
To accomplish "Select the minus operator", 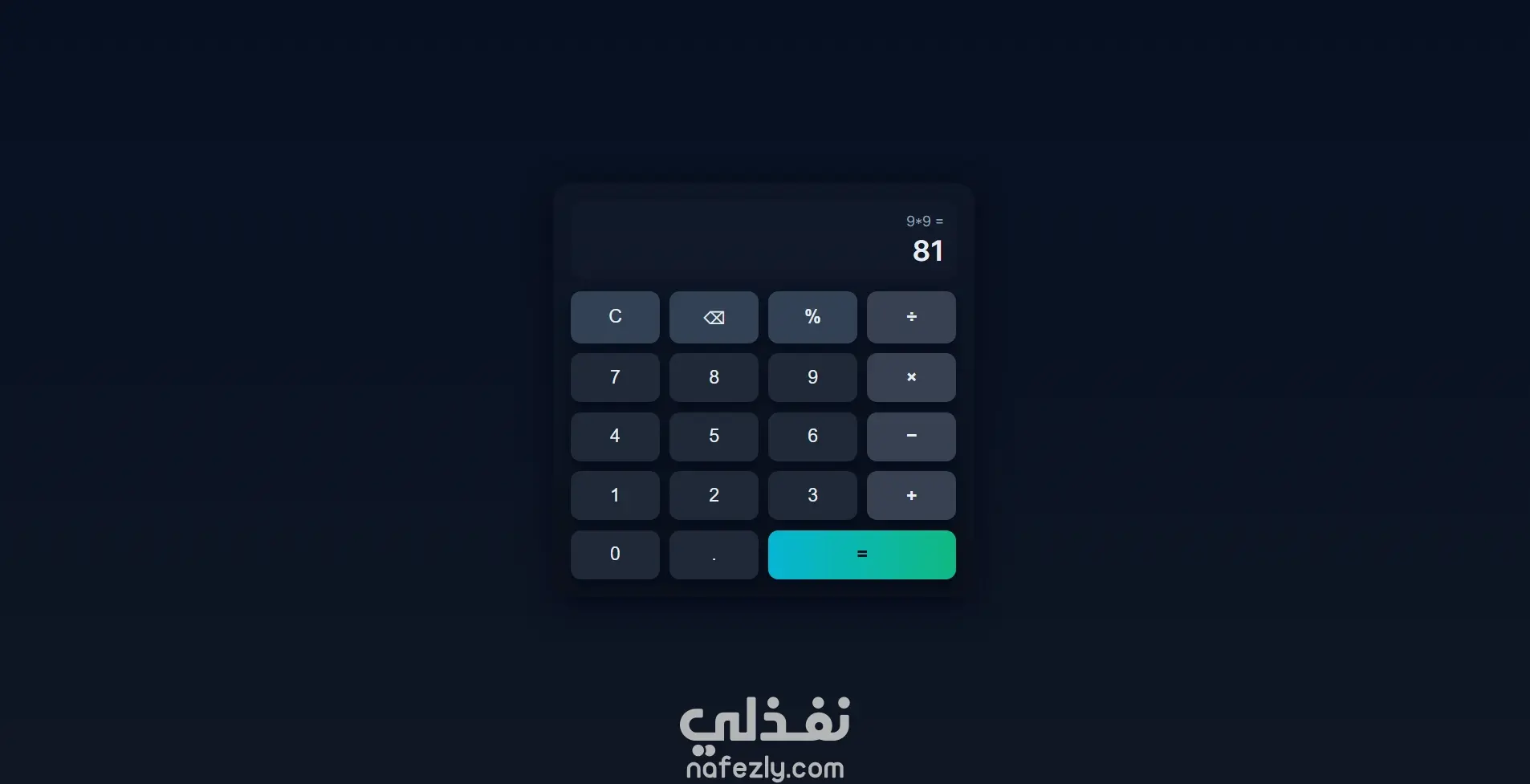I will click(911, 437).
